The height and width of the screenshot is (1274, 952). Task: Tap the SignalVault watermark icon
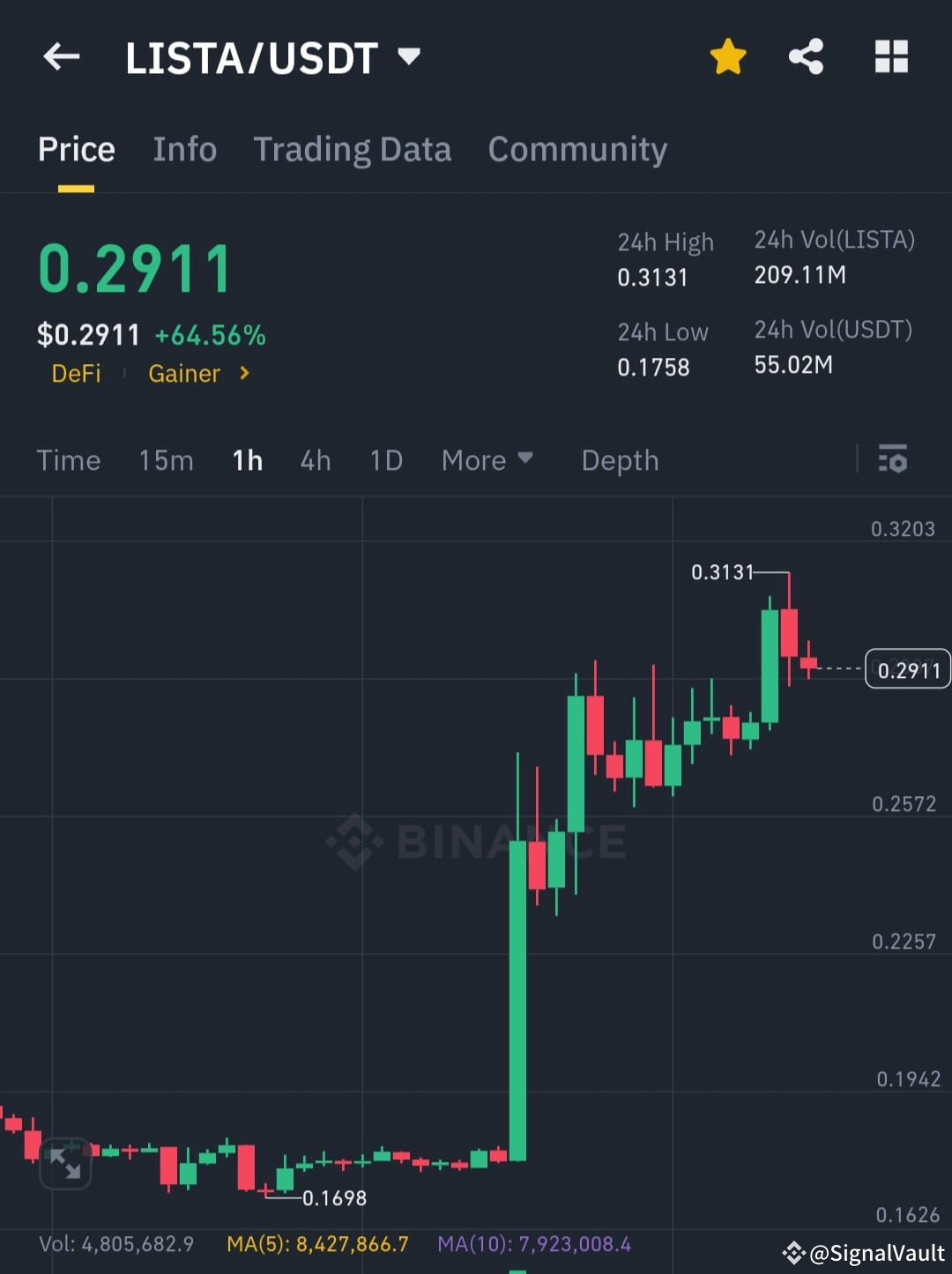click(x=794, y=1252)
